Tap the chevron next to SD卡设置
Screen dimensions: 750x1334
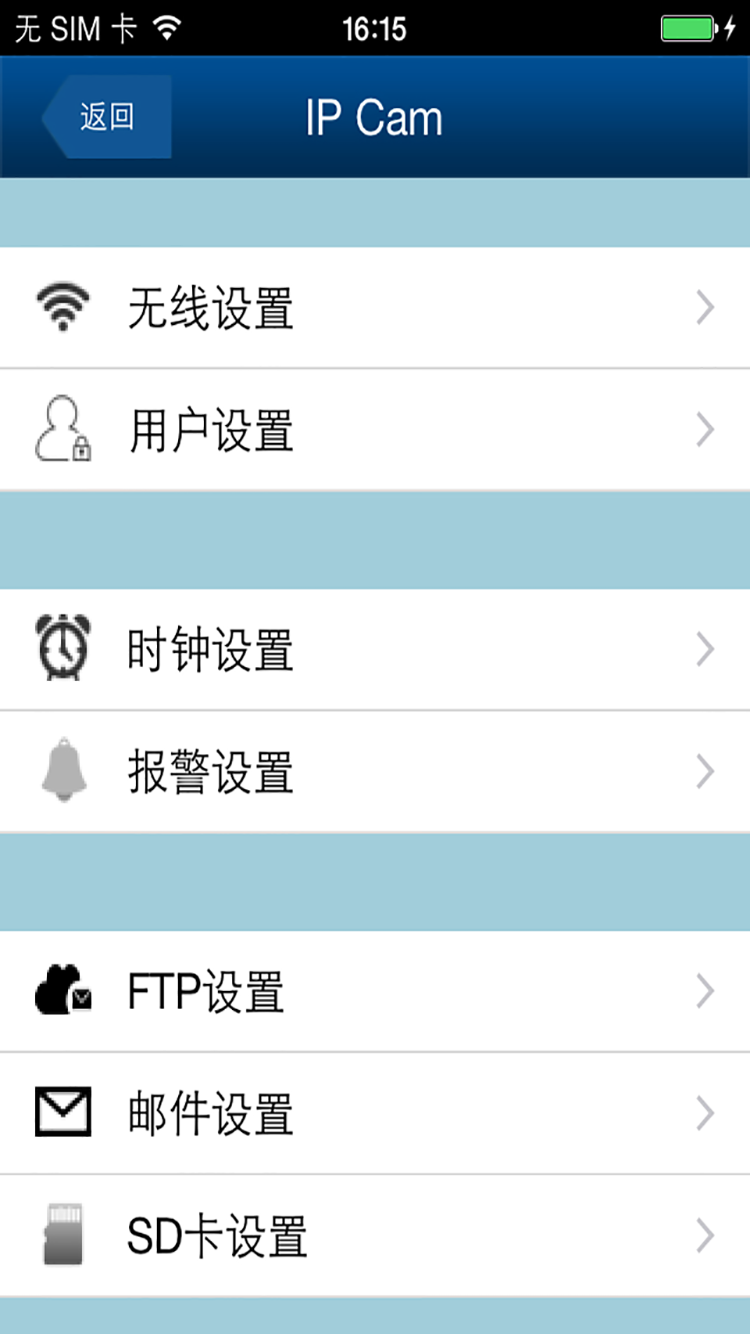(x=704, y=1236)
